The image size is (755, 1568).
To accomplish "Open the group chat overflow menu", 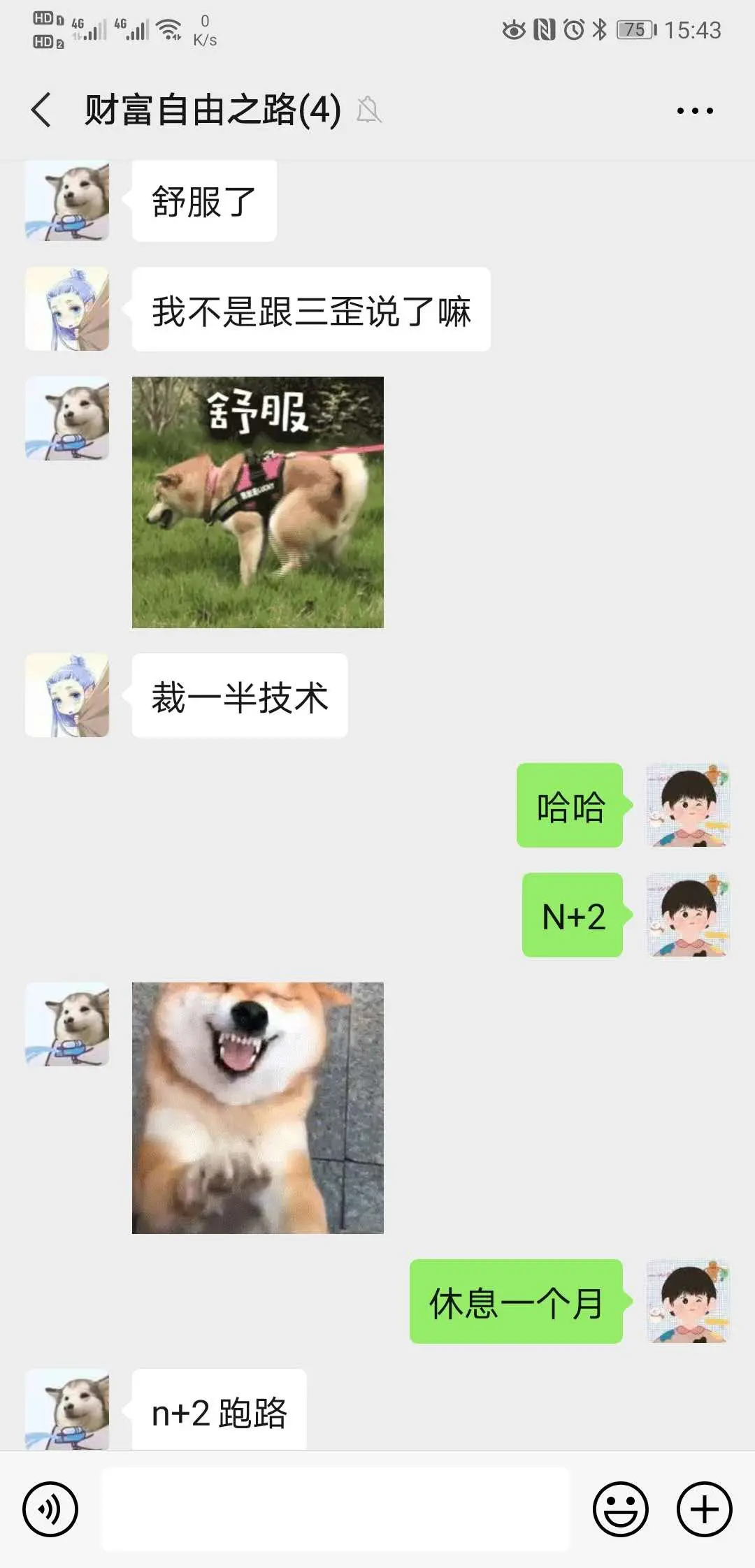I will 695,110.
